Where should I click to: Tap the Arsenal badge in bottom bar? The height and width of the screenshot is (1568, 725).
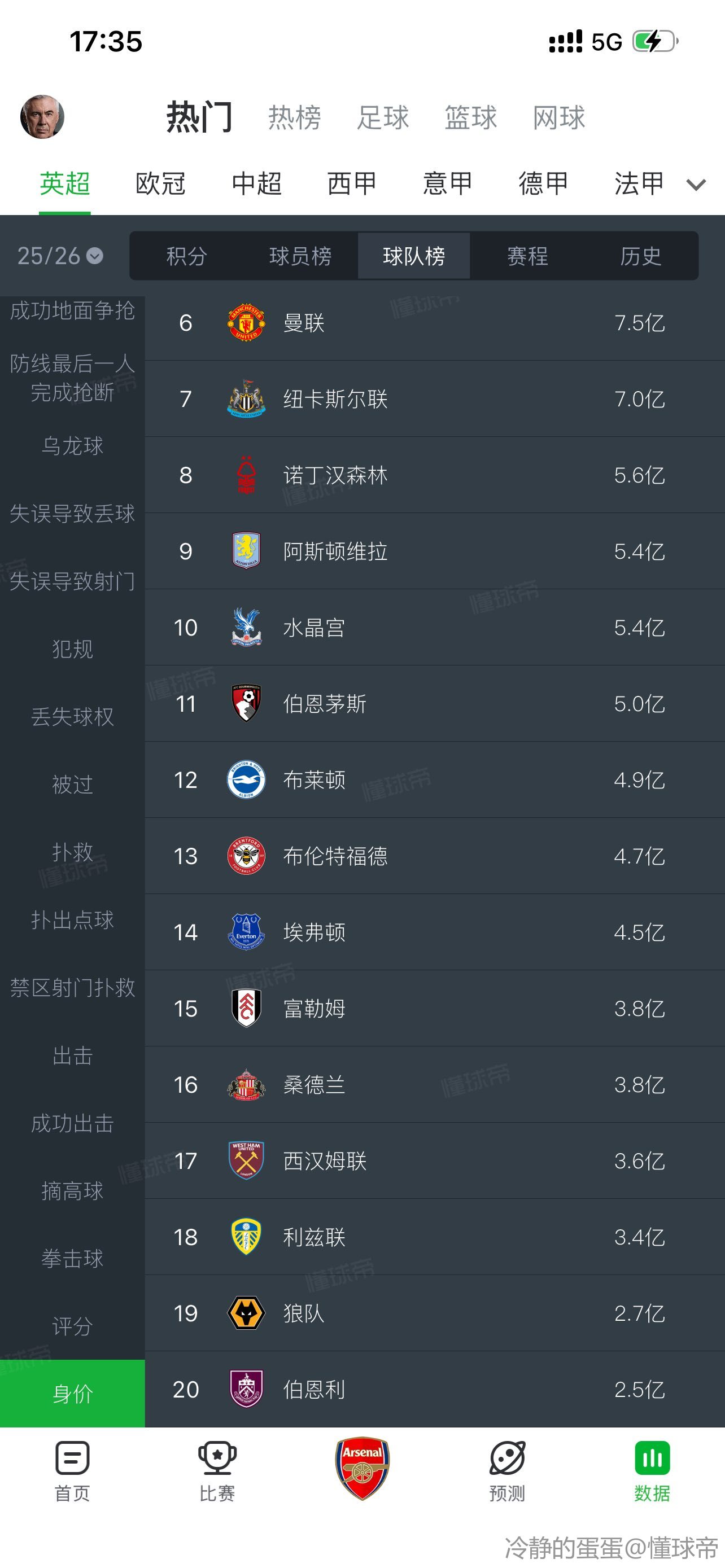[362, 1468]
